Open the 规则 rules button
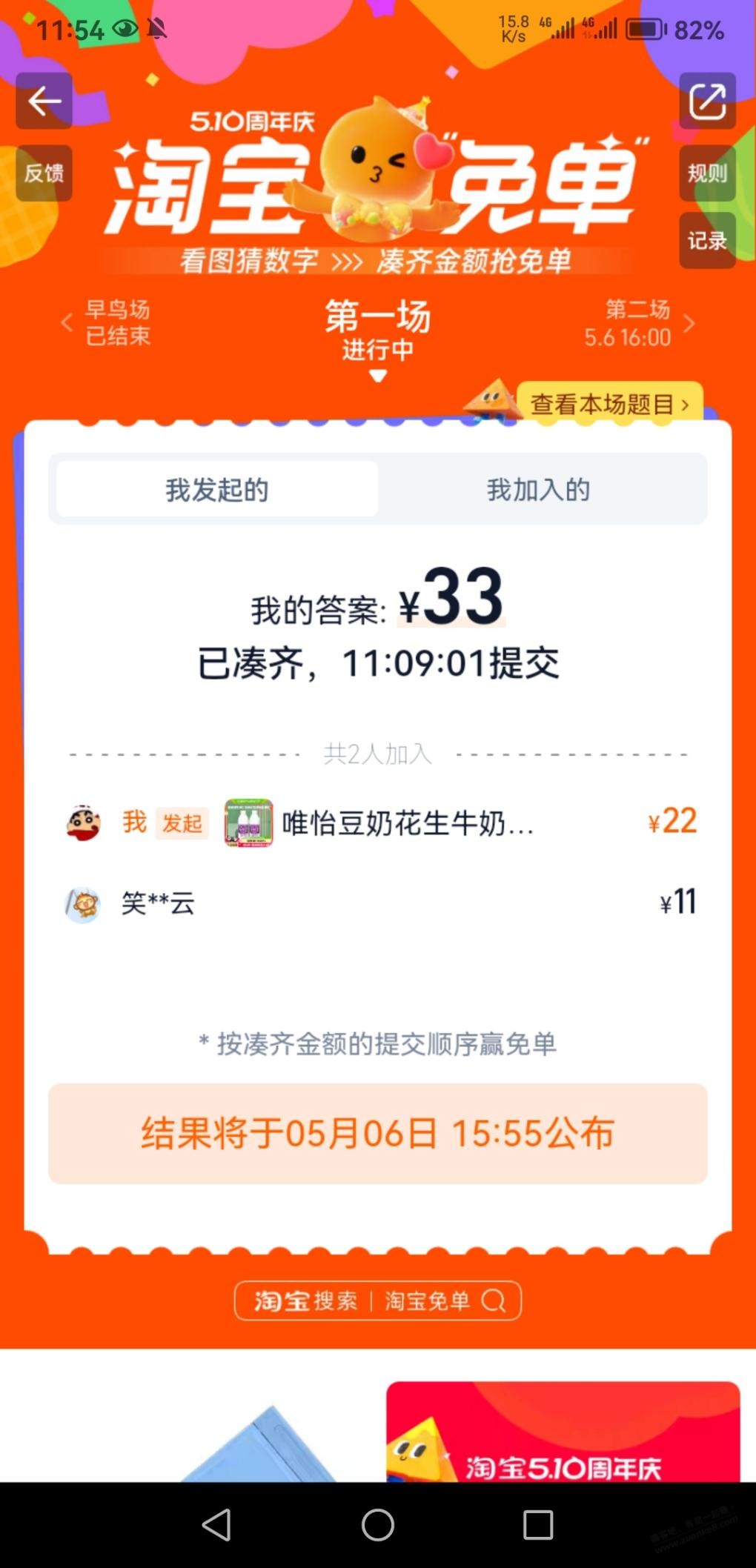This screenshot has height=1568, width=756. coord(707,173)
